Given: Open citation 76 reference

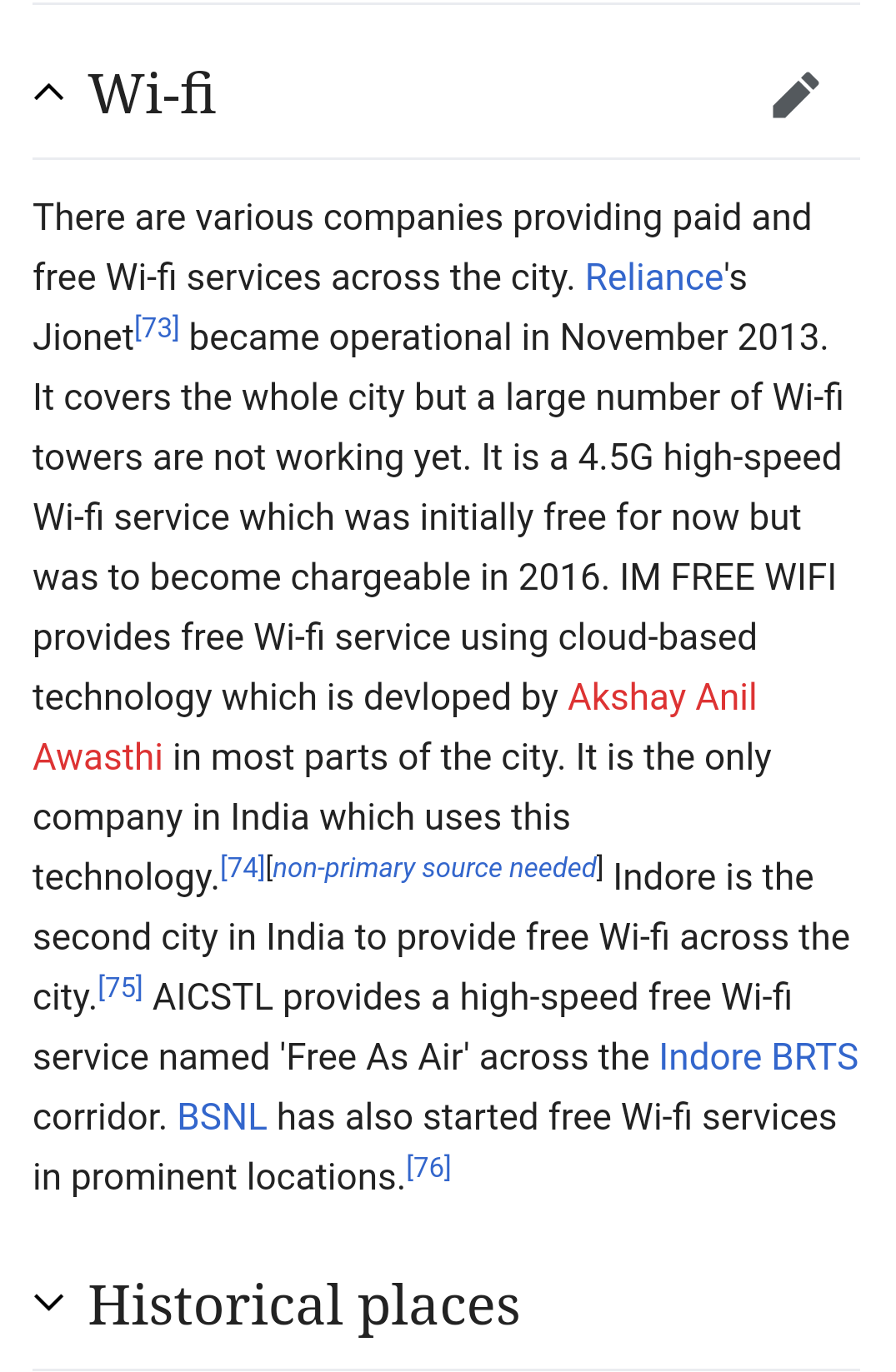Looking at the screenshot, I should pyautogui.click(x=428, y=1168).
